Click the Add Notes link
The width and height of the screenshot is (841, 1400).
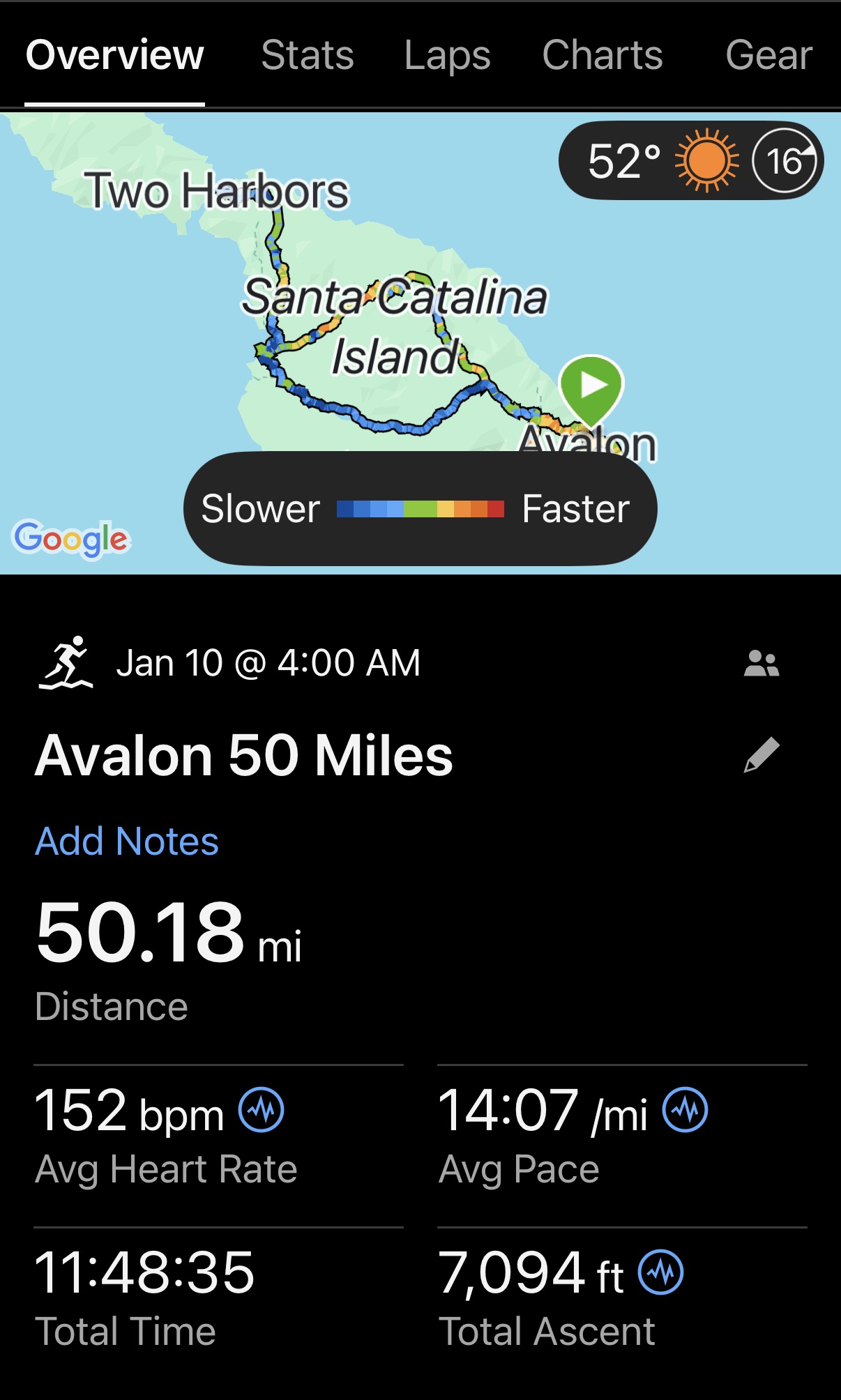click(127, 842)
